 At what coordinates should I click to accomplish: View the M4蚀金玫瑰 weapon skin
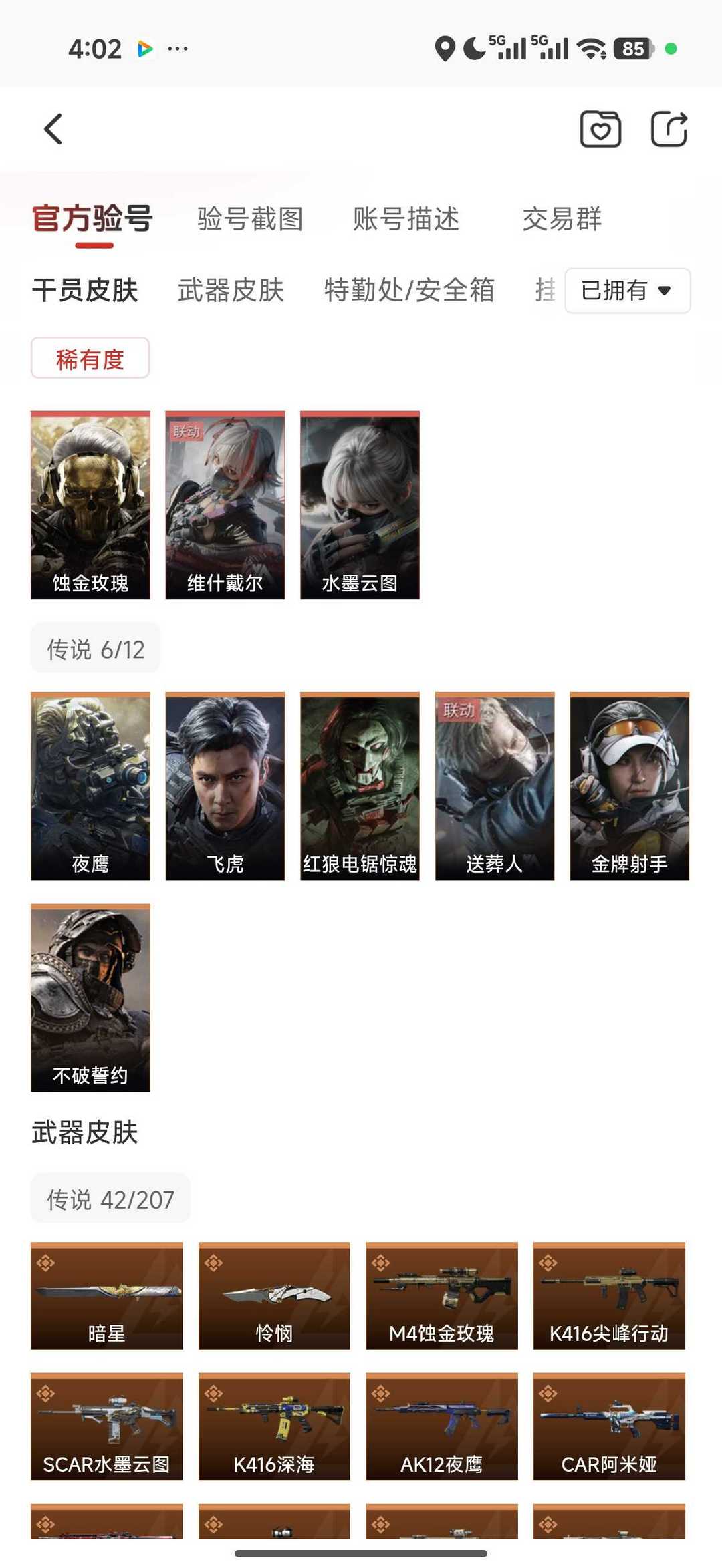point(441,1295)
